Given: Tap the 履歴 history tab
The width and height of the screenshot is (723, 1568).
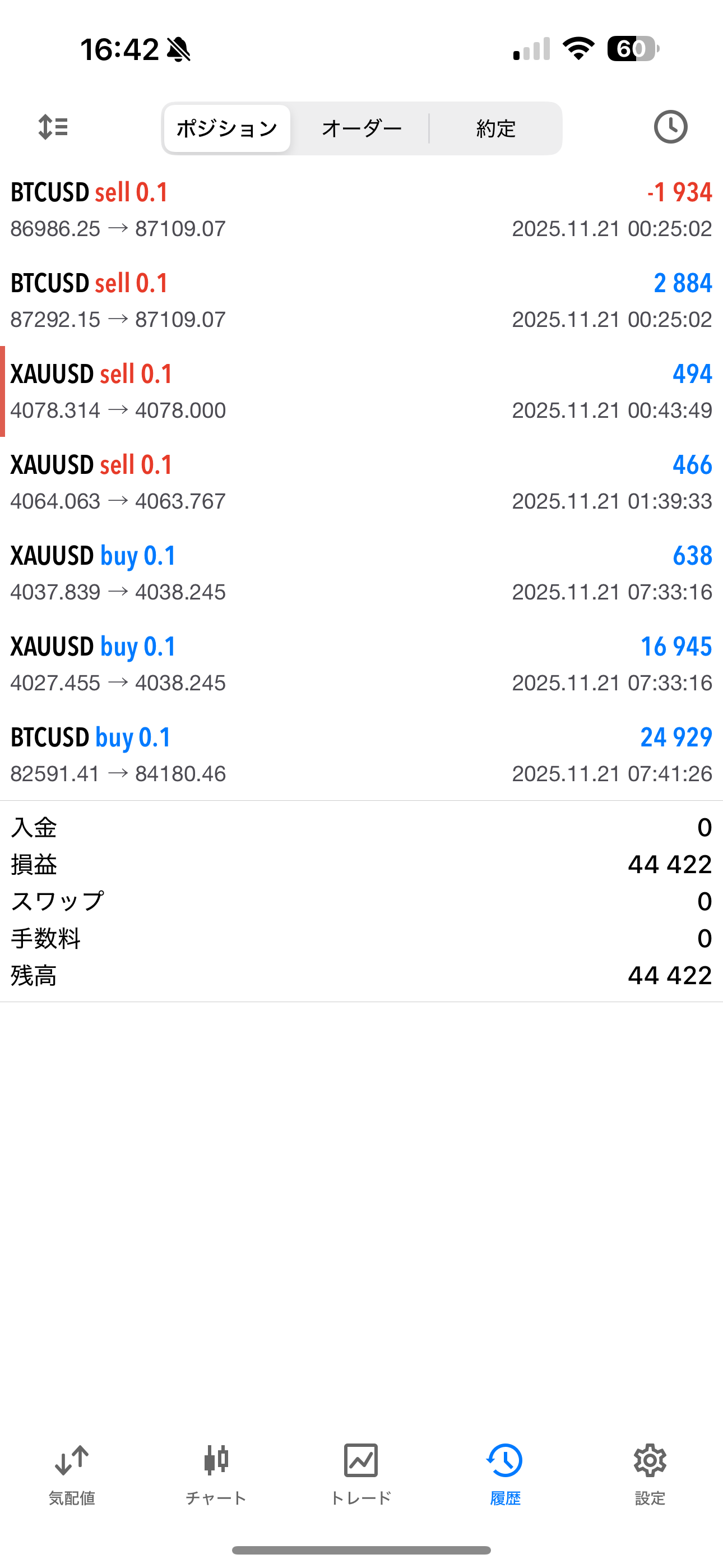Looking at the screenshot, I should tap(505, 1474).
